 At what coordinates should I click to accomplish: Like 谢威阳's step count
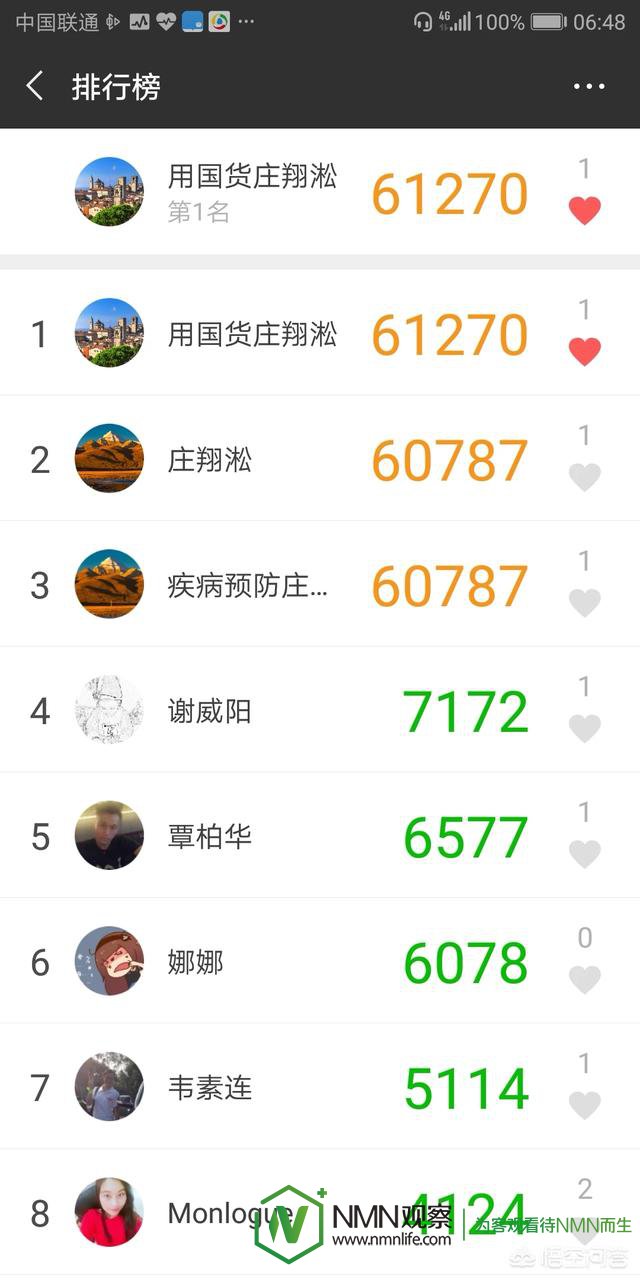coord(585,728)
